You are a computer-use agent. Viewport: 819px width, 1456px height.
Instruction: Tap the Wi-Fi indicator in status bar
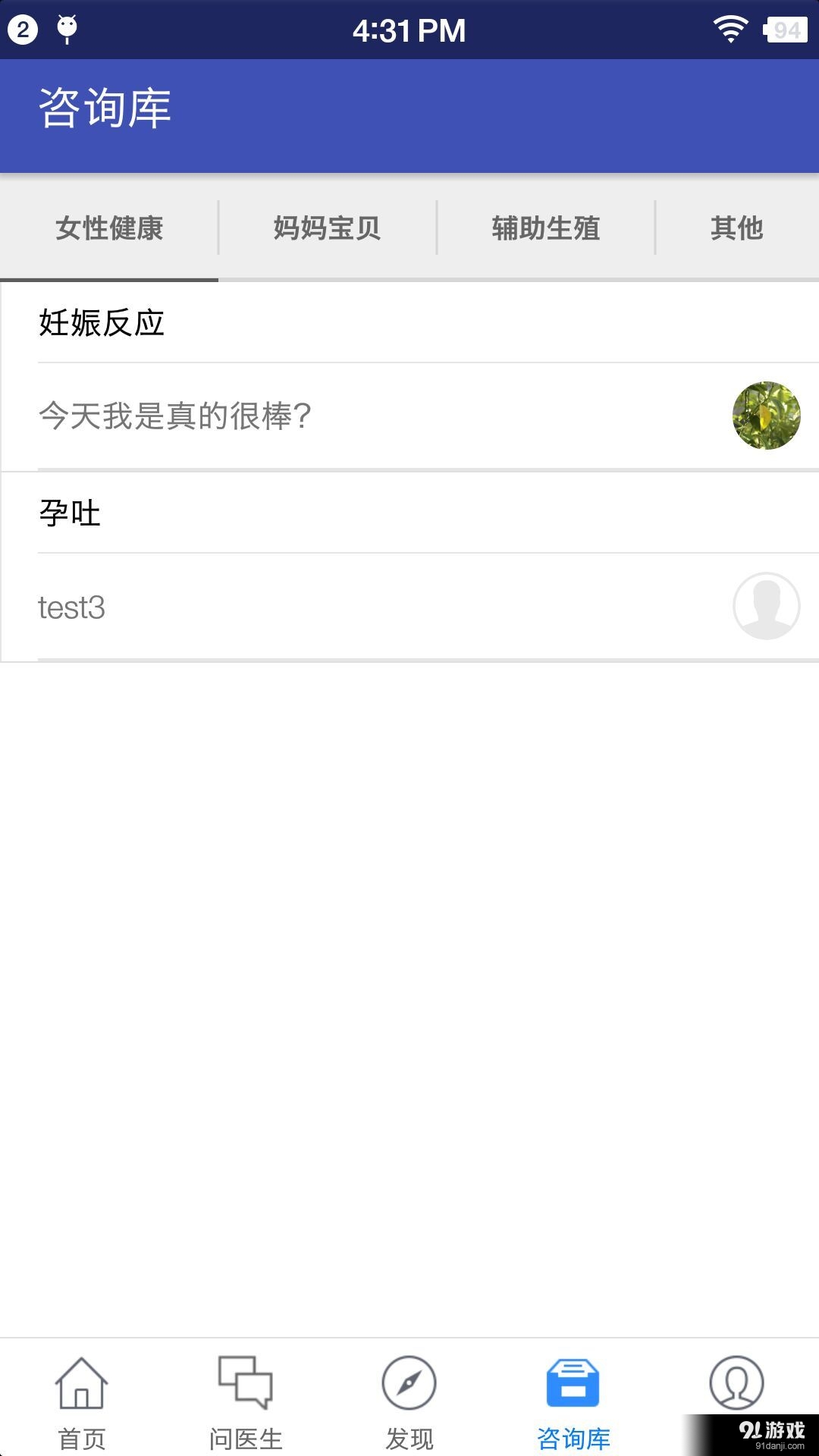tap(729, 29)
